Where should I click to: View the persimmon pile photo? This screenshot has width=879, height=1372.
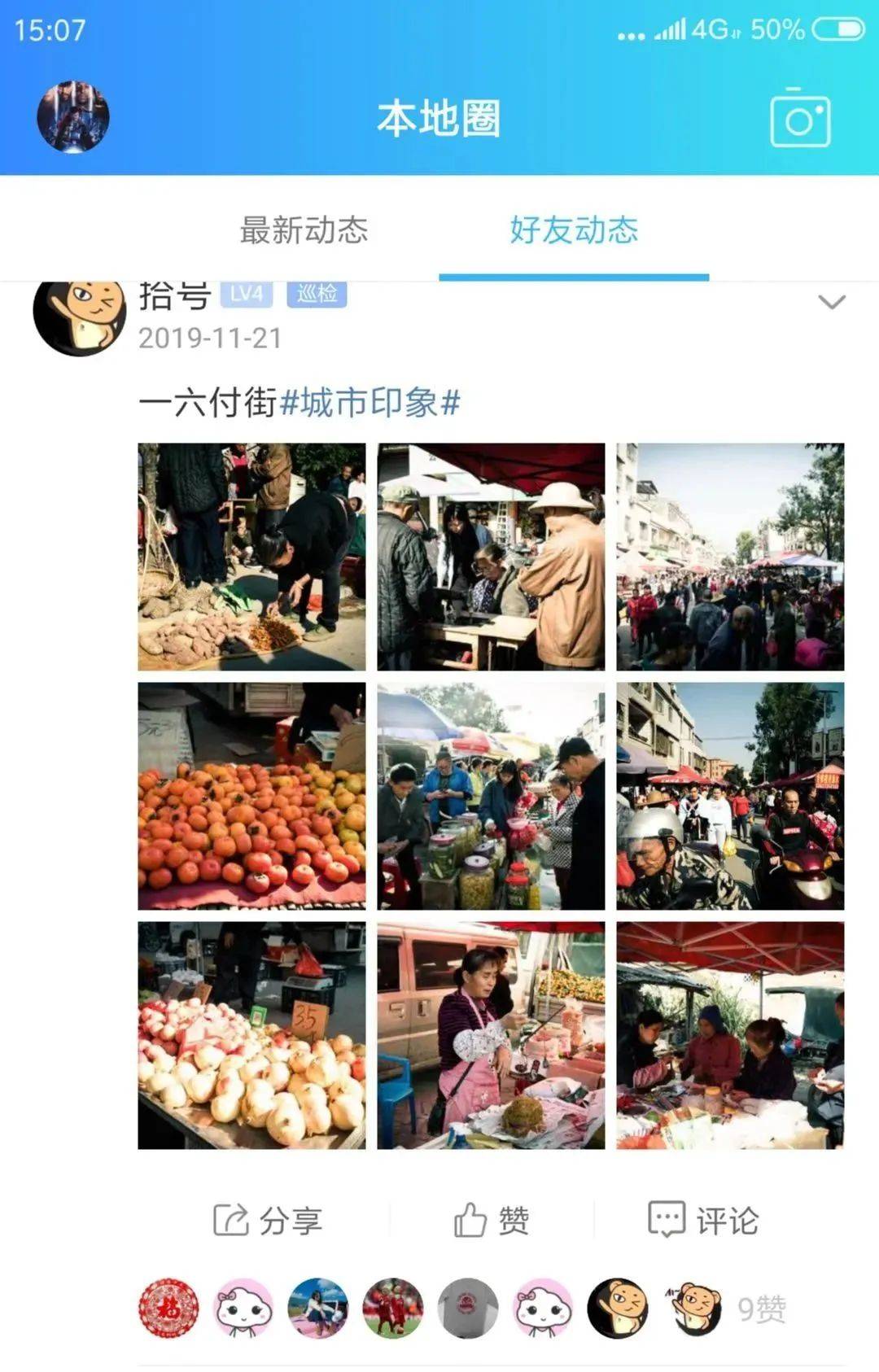[251, 796]
